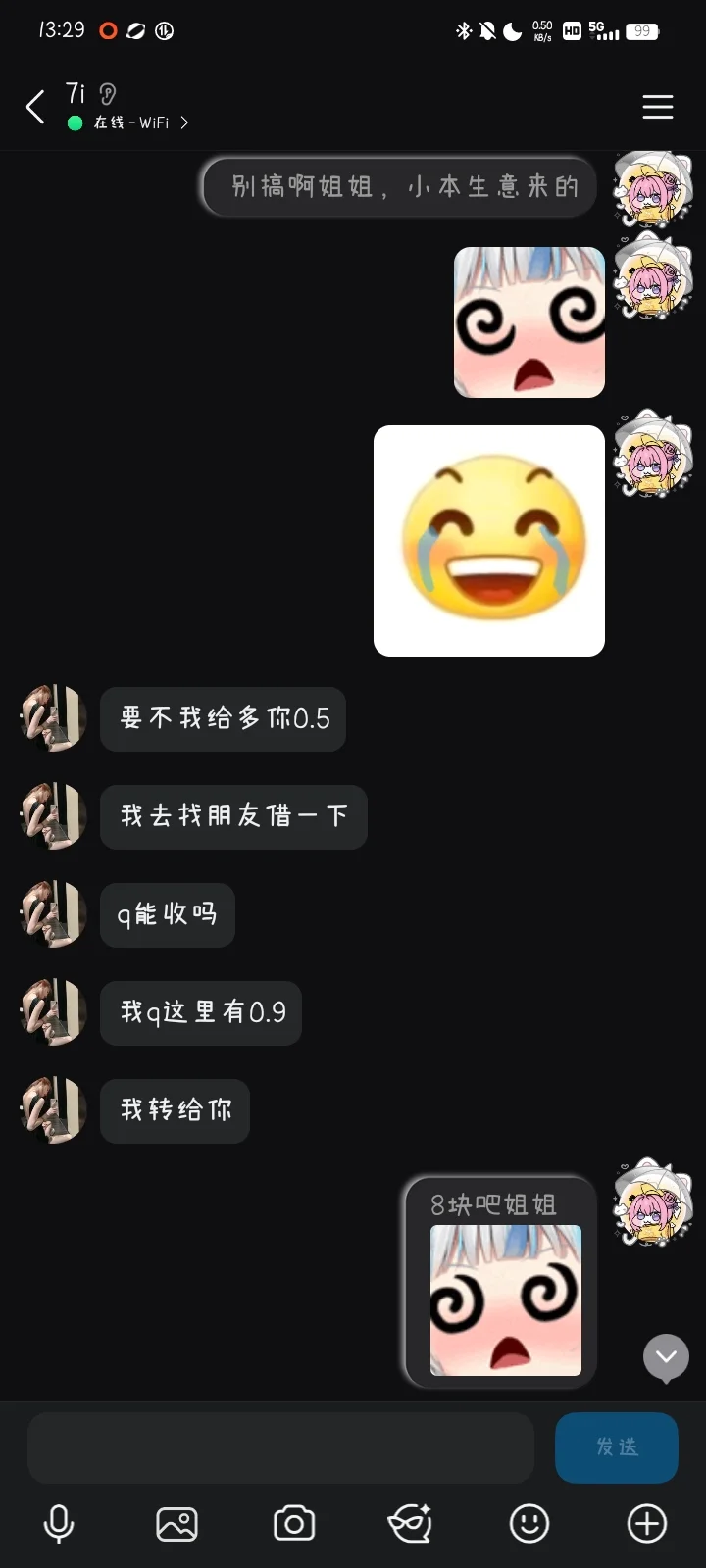View the laughing-crying emoji image
The image size is (706, 1568).
tap(489, 541)
